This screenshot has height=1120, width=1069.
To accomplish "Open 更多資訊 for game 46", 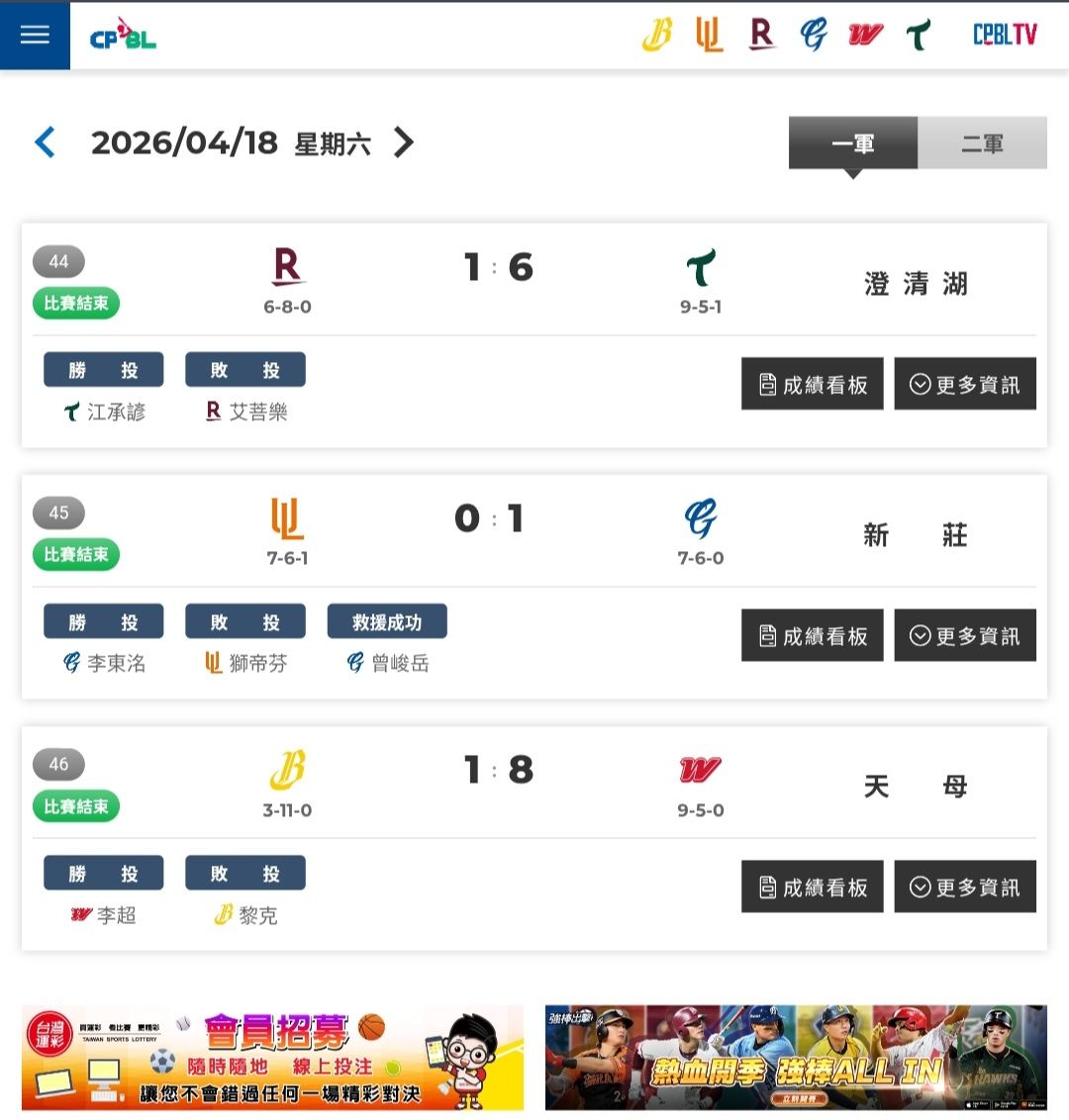I will tap(964, 887).
